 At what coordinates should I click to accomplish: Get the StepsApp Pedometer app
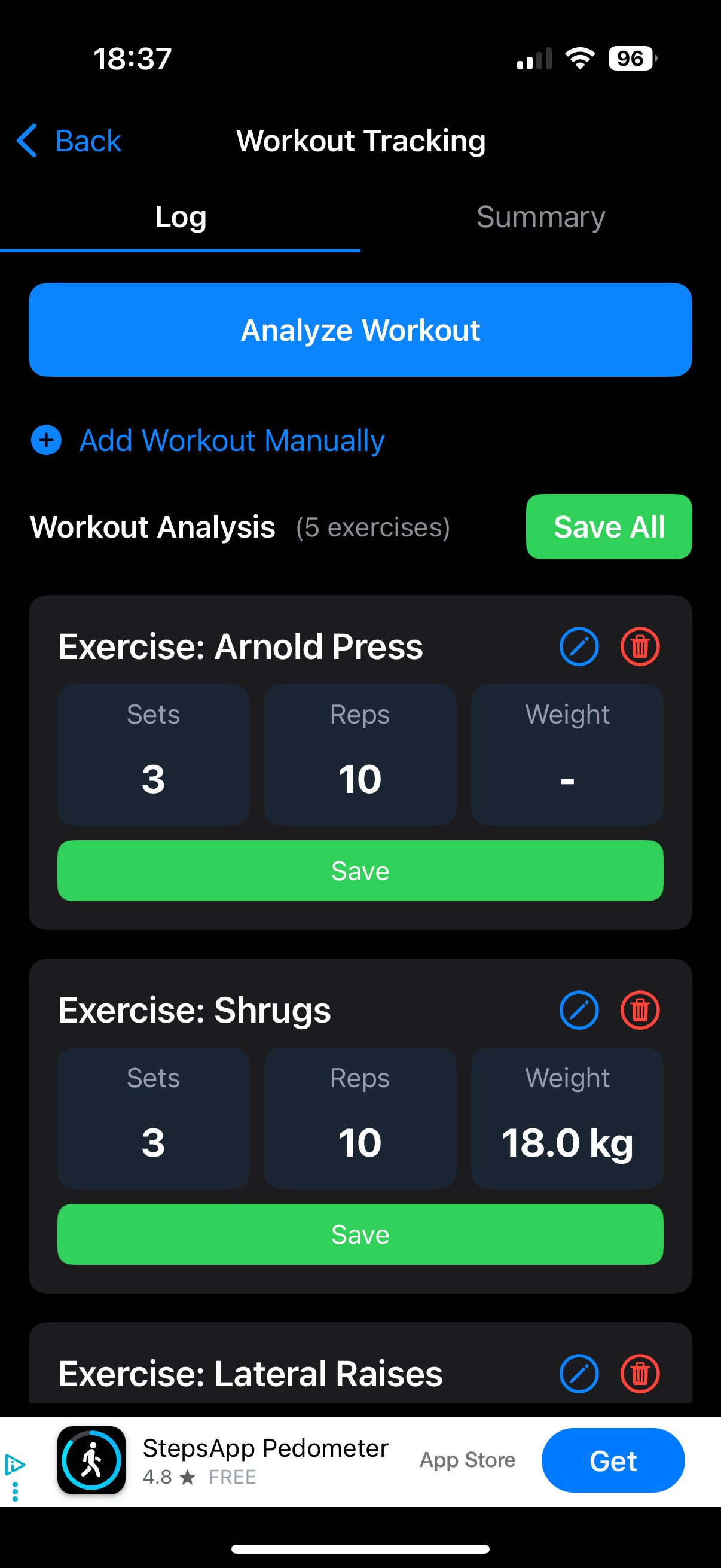pyautogui.click(x=612, y=1460)
